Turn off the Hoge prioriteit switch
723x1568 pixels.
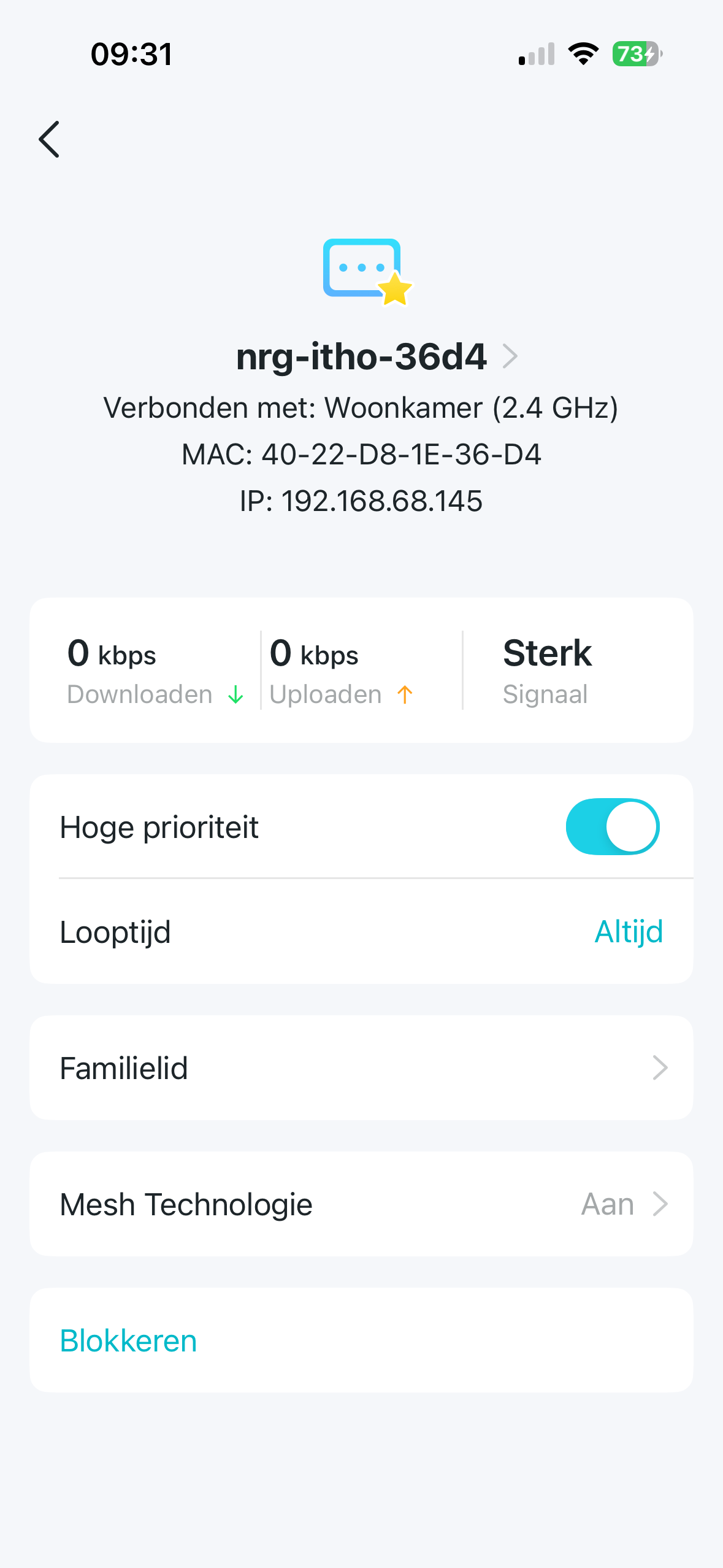(611, 826)
